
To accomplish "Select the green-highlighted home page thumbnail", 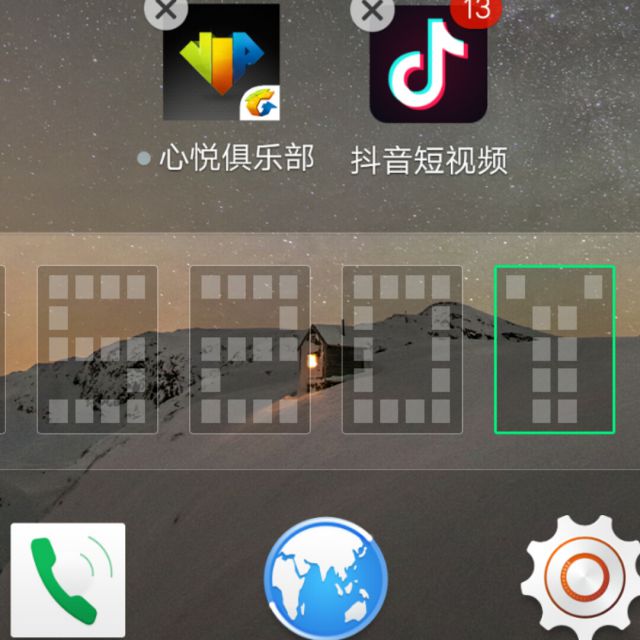I will 554,349.
